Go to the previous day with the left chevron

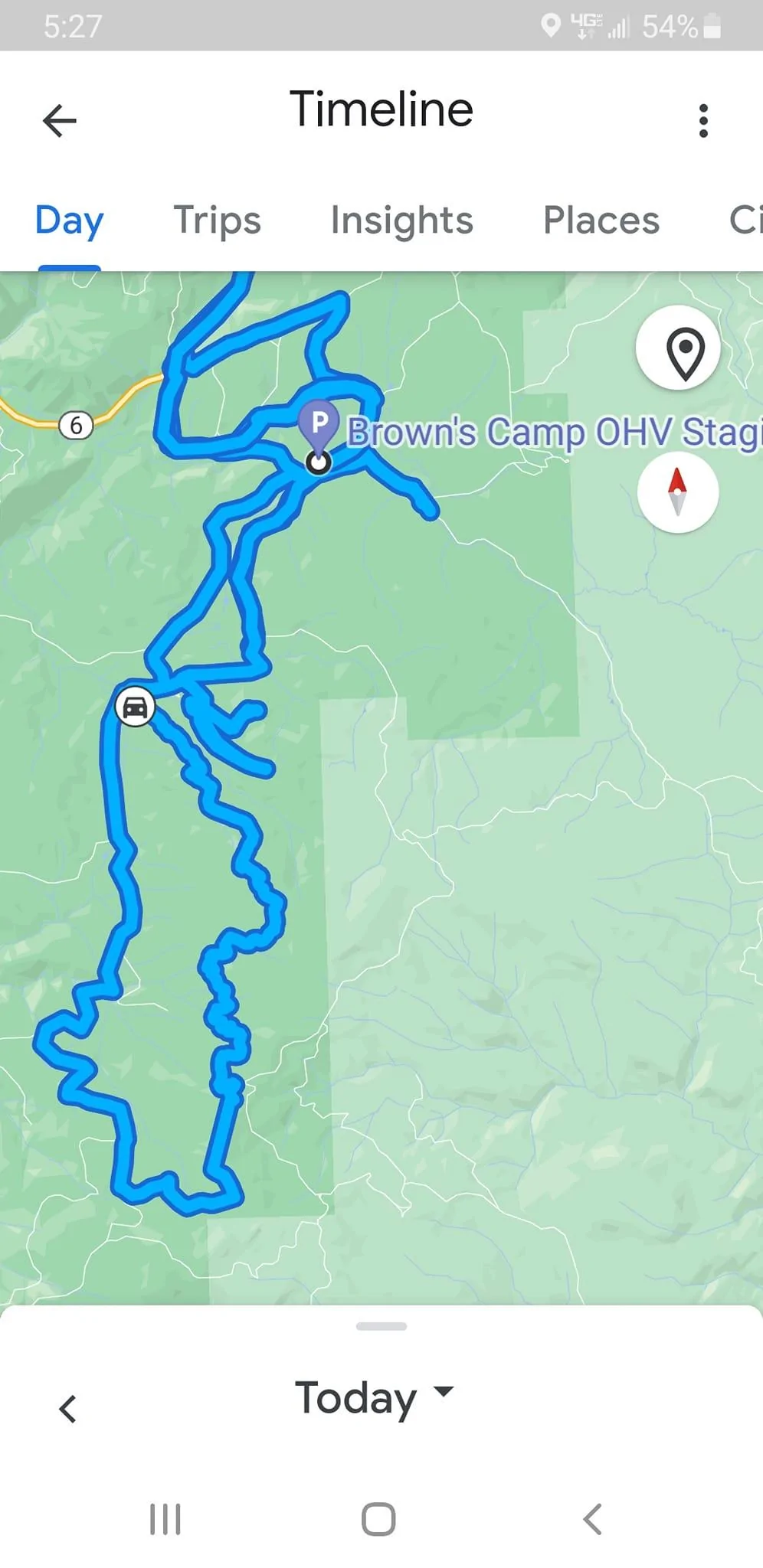pyautogui.click(x=68, y=1408)
